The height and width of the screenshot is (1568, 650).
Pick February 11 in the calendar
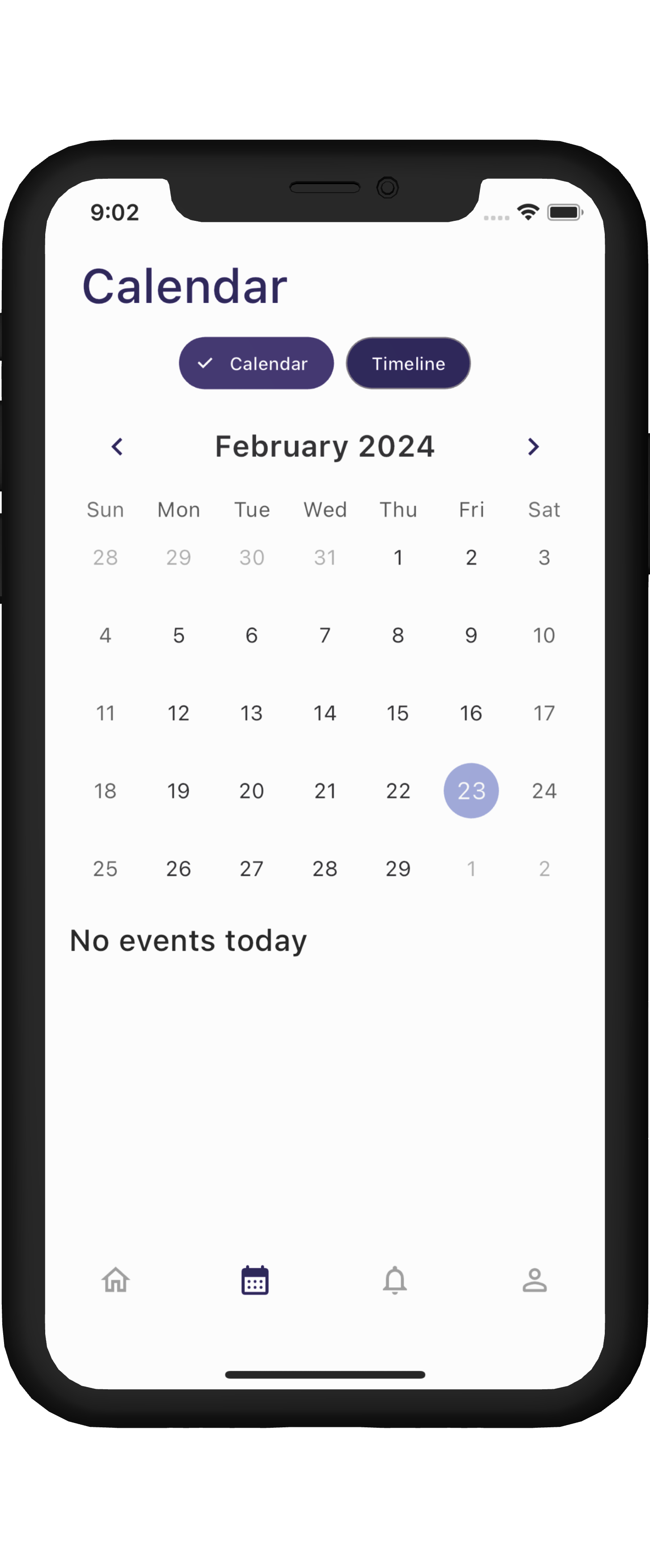point(105,713)
